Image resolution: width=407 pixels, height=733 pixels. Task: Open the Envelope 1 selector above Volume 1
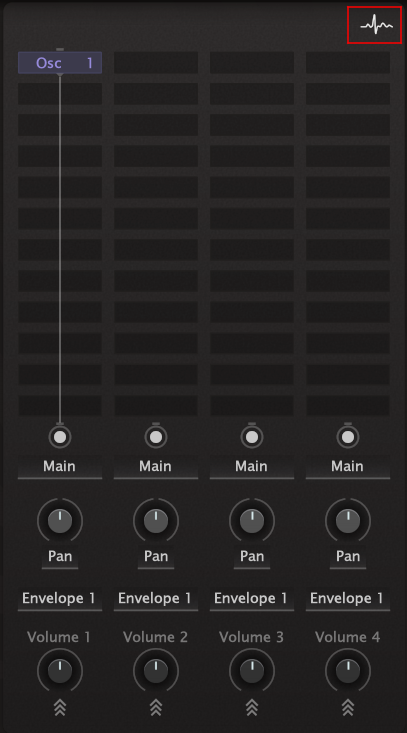pos(60,599)
